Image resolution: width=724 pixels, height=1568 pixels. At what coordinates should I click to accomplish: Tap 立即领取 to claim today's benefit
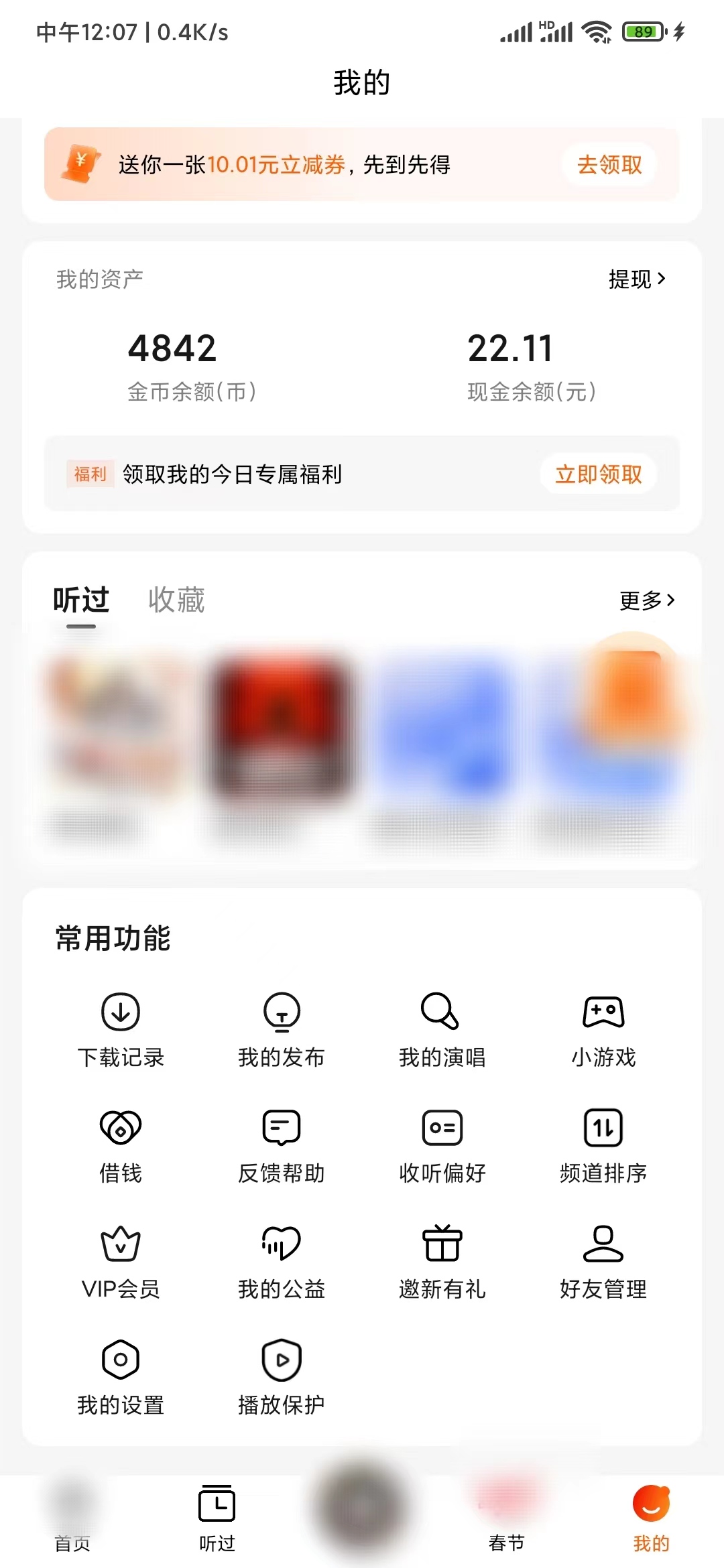pos(598,474)
